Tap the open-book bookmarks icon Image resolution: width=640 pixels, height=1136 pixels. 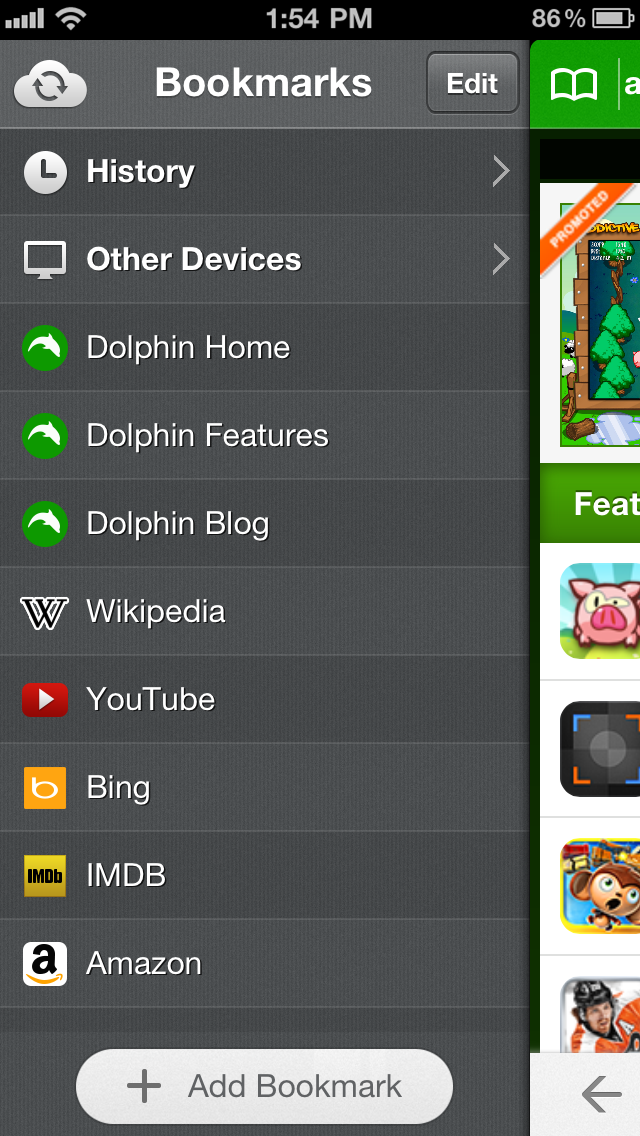(x=574, y=85)
